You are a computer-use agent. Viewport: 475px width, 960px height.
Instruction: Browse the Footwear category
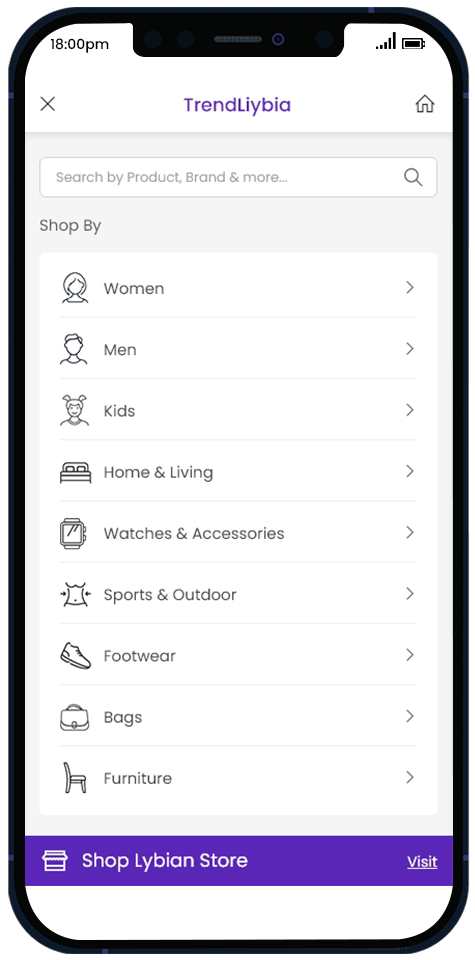pos(238,655)
